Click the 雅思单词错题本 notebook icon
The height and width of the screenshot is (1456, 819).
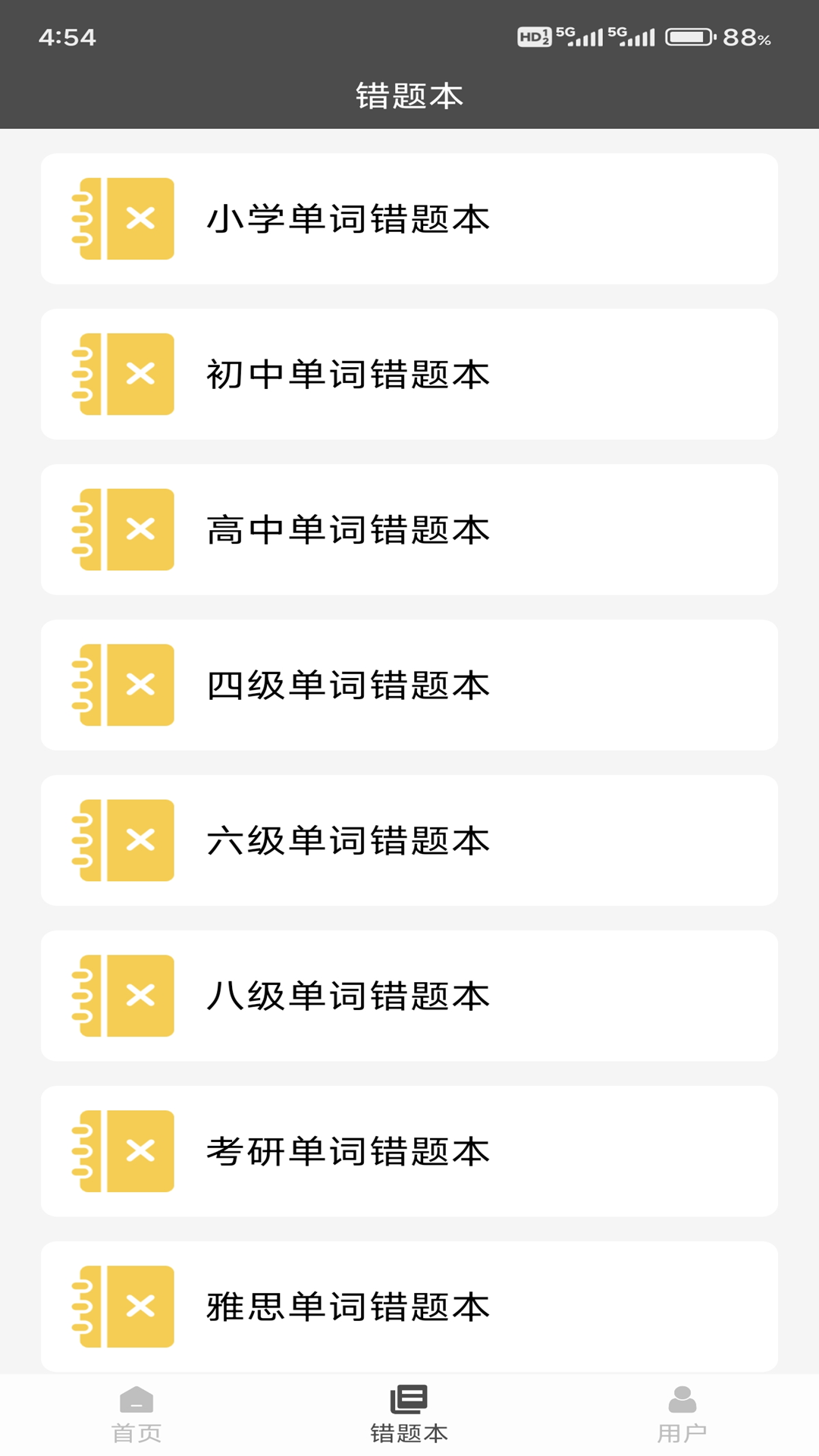pyautogui.click(x=124, y=1304)
